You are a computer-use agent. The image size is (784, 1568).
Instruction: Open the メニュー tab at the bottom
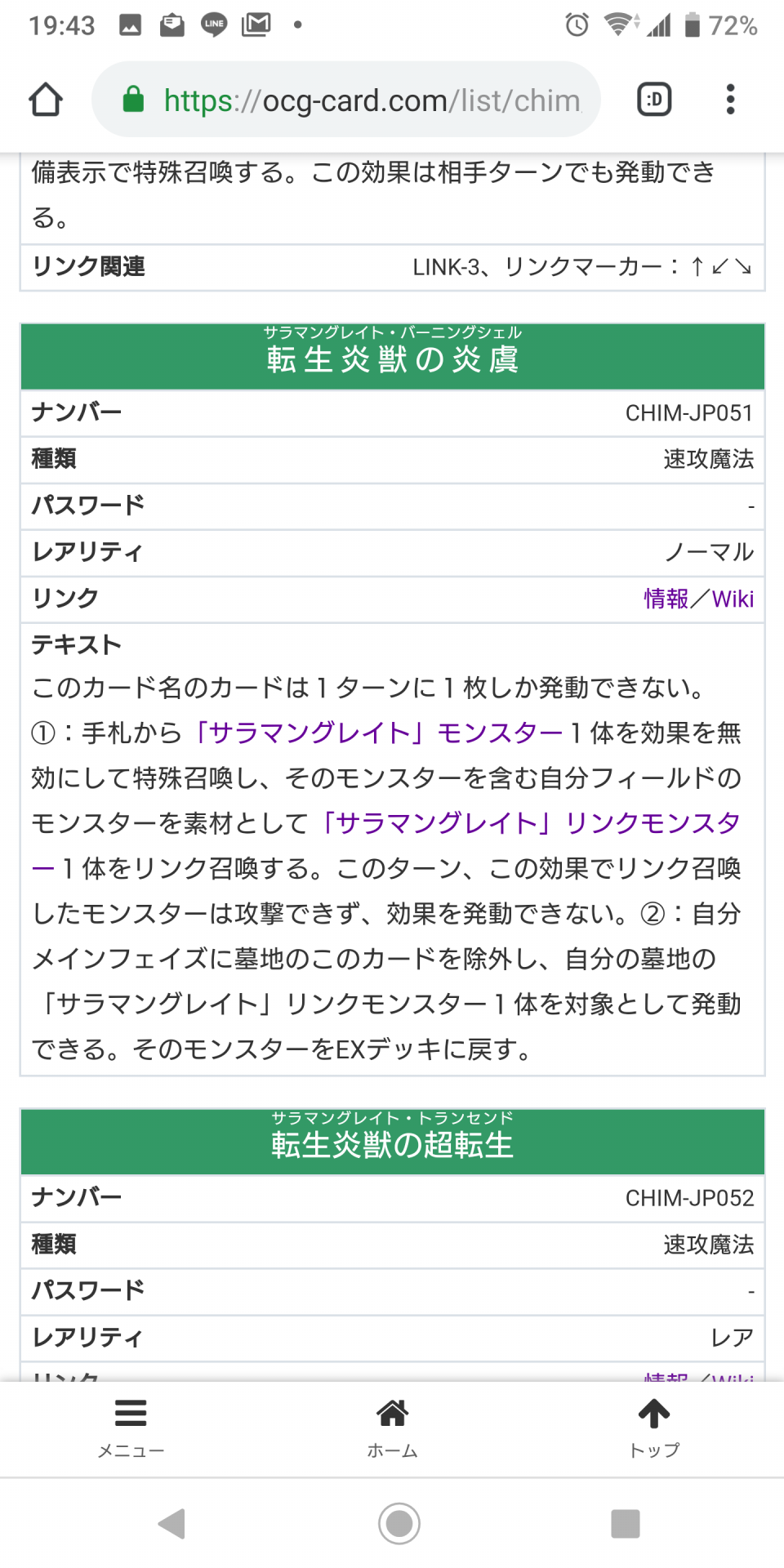pyautogui.click(x=131, y=1428)
